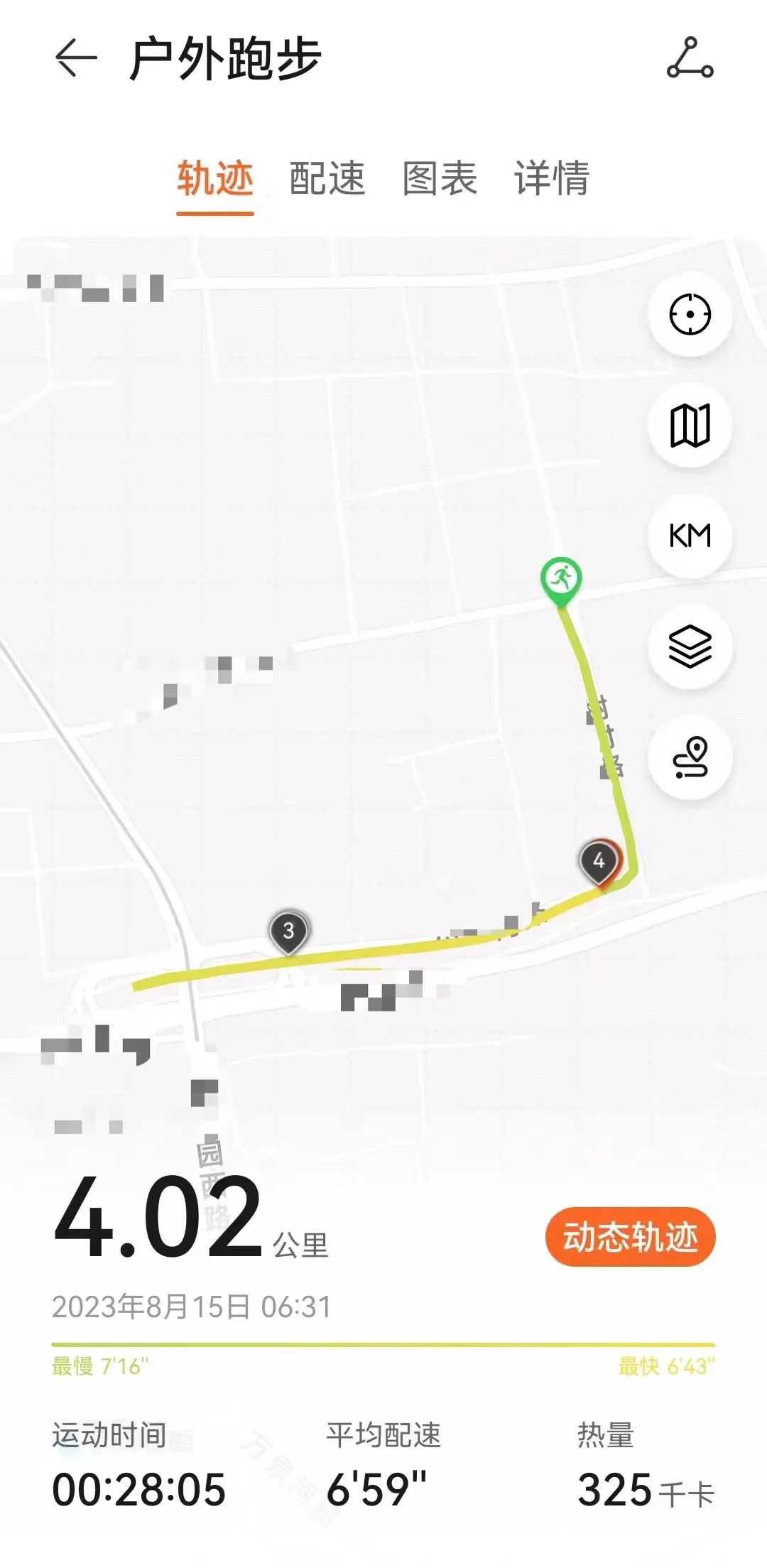Image resolution: width=767 pixels, height=1568 pixels.
Task: Play the 动态轨迹 animation
Action: (630, 1237)
